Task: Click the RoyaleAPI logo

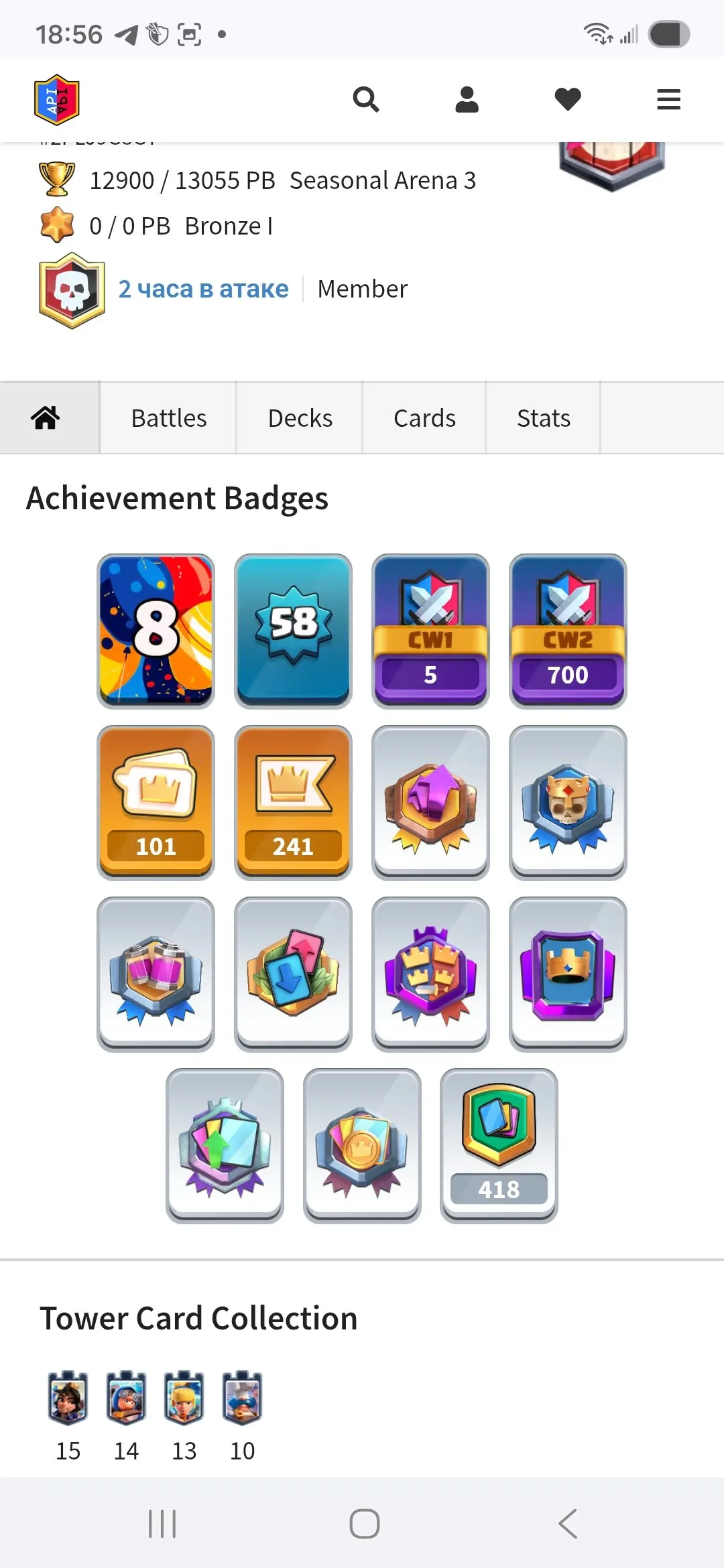Action: (56, 99)
